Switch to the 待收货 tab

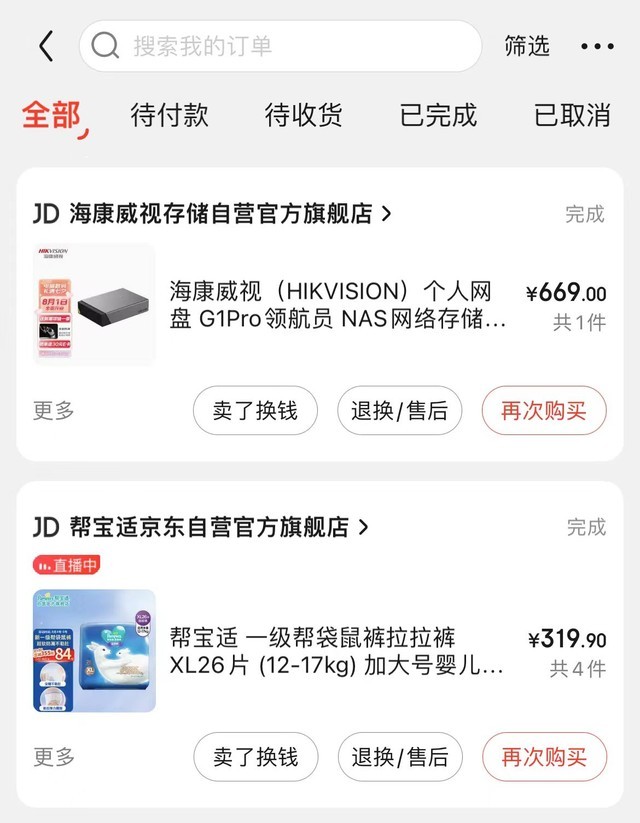point(304,115)
